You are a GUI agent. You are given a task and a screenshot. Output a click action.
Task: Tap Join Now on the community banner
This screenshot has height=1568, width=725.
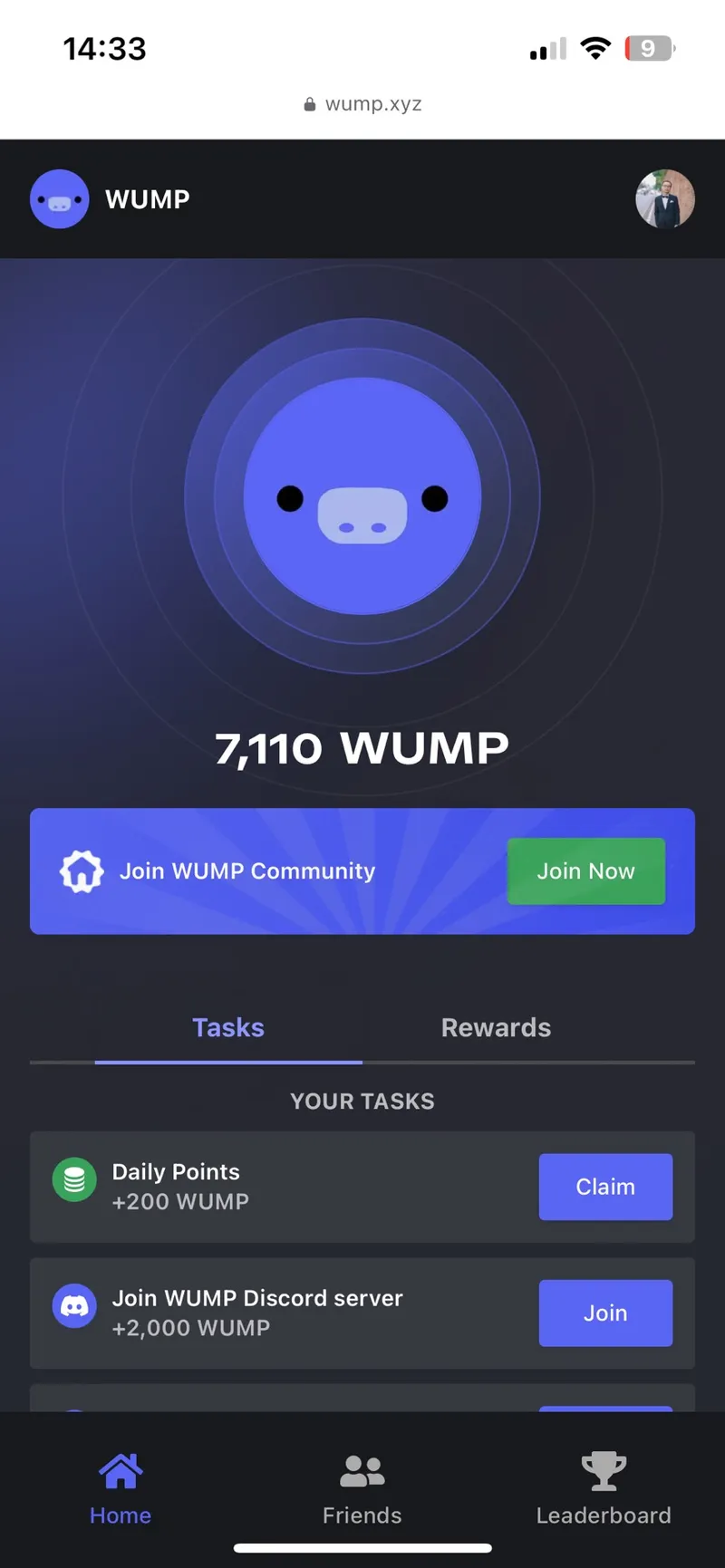click(x=585, y=871)
